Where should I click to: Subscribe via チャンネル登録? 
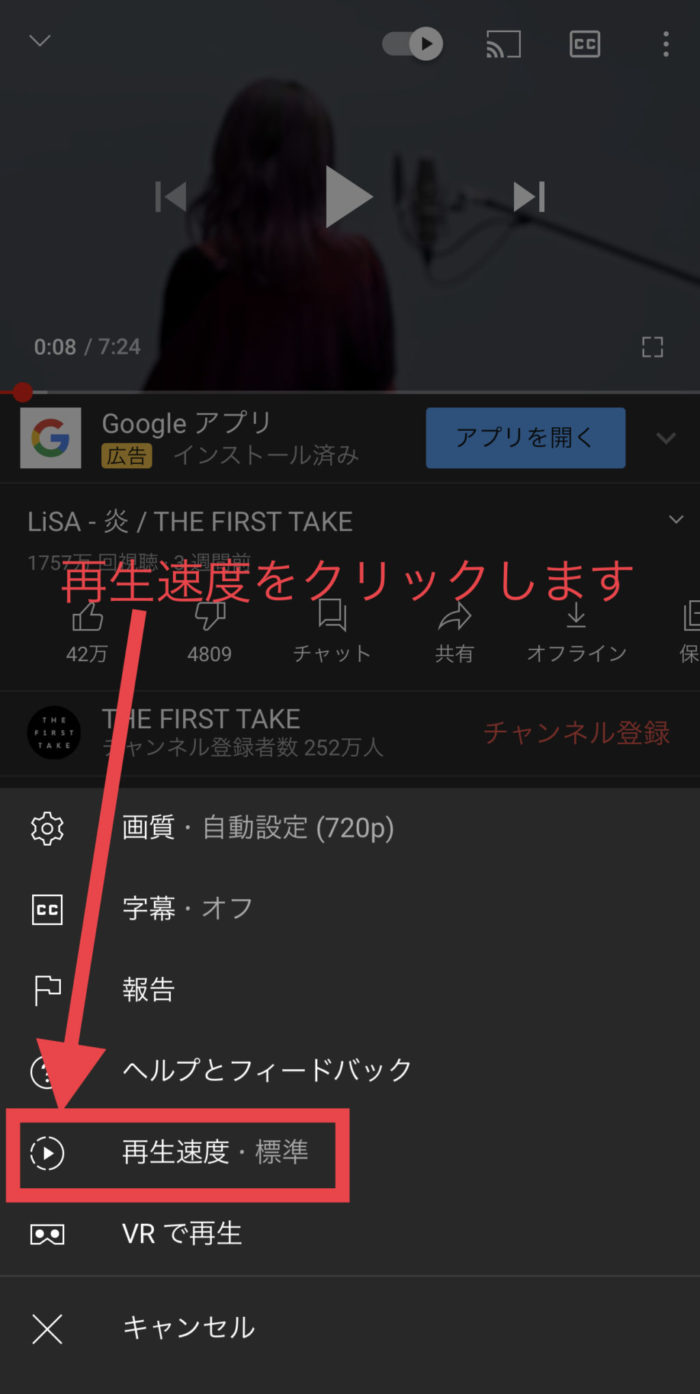pos(576,732)
